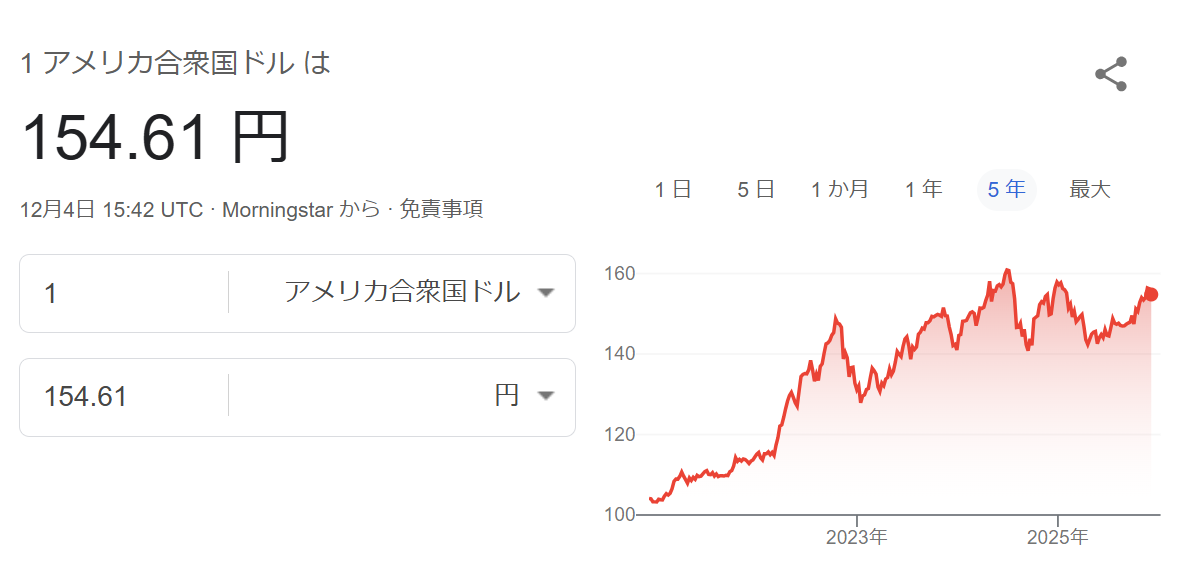Select the 5日 chart range
1178x567 pixels.
click(x=755, y=190)
